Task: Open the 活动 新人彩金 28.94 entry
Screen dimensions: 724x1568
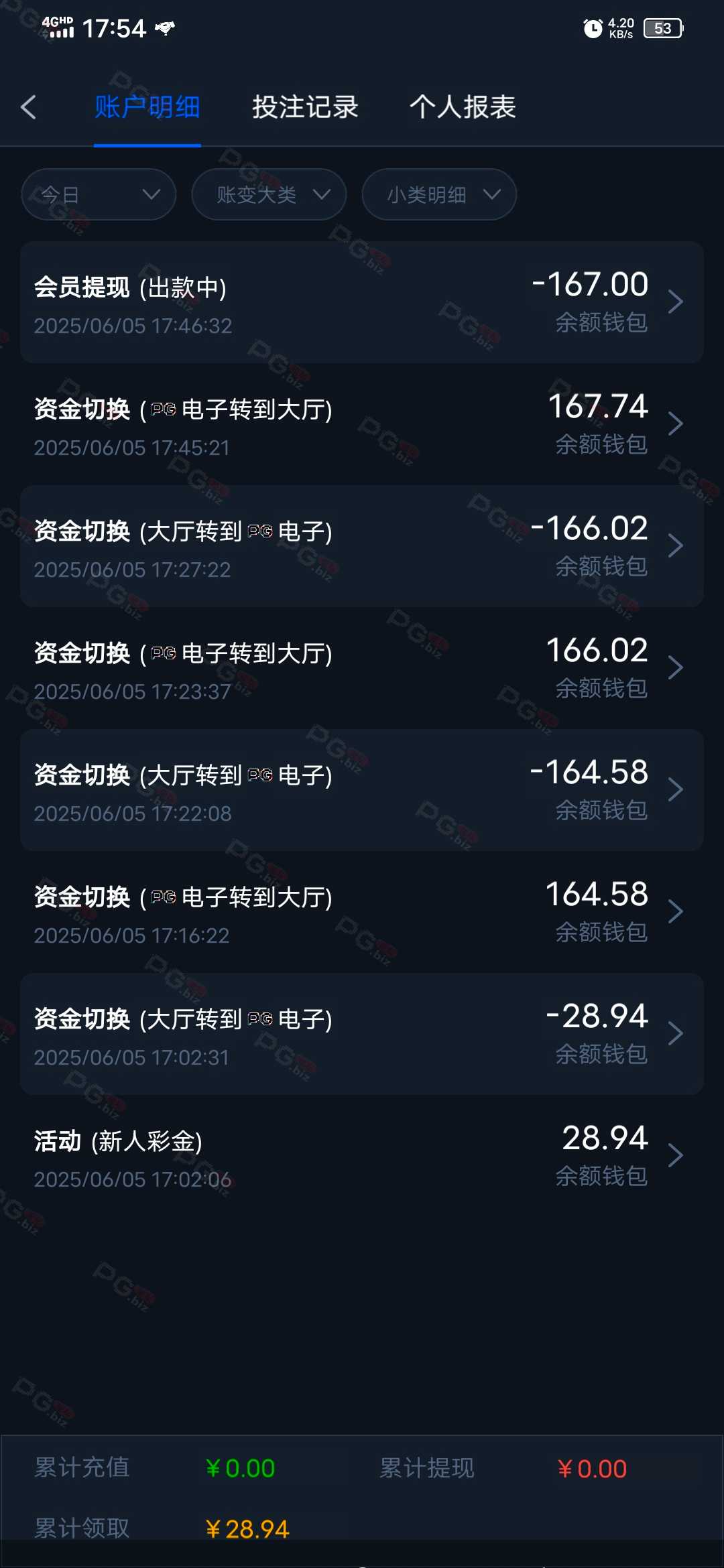Action: click(x=362, y=1156)
